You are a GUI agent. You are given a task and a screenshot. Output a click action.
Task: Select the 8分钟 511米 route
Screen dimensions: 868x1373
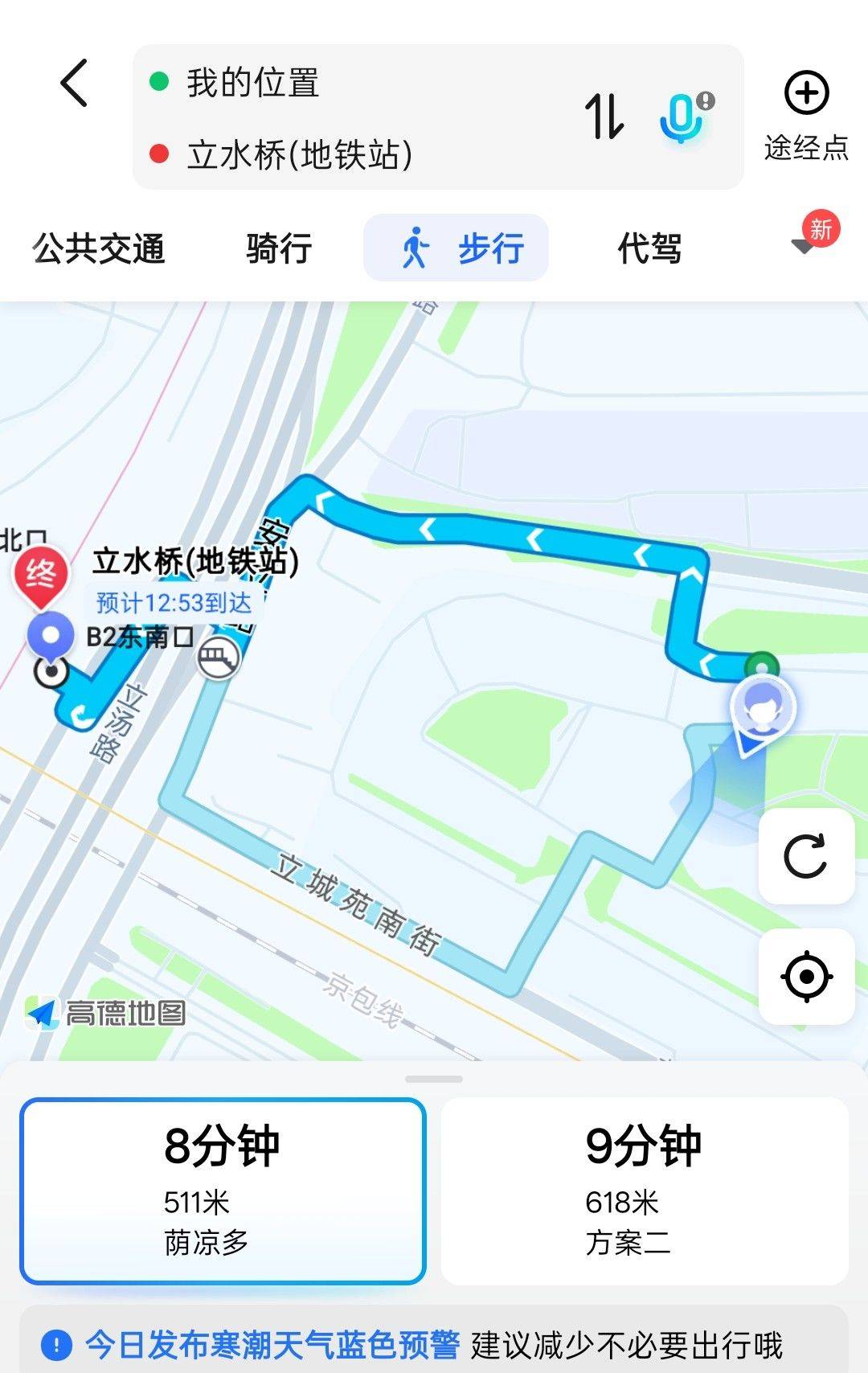(x=223, y=1191)
